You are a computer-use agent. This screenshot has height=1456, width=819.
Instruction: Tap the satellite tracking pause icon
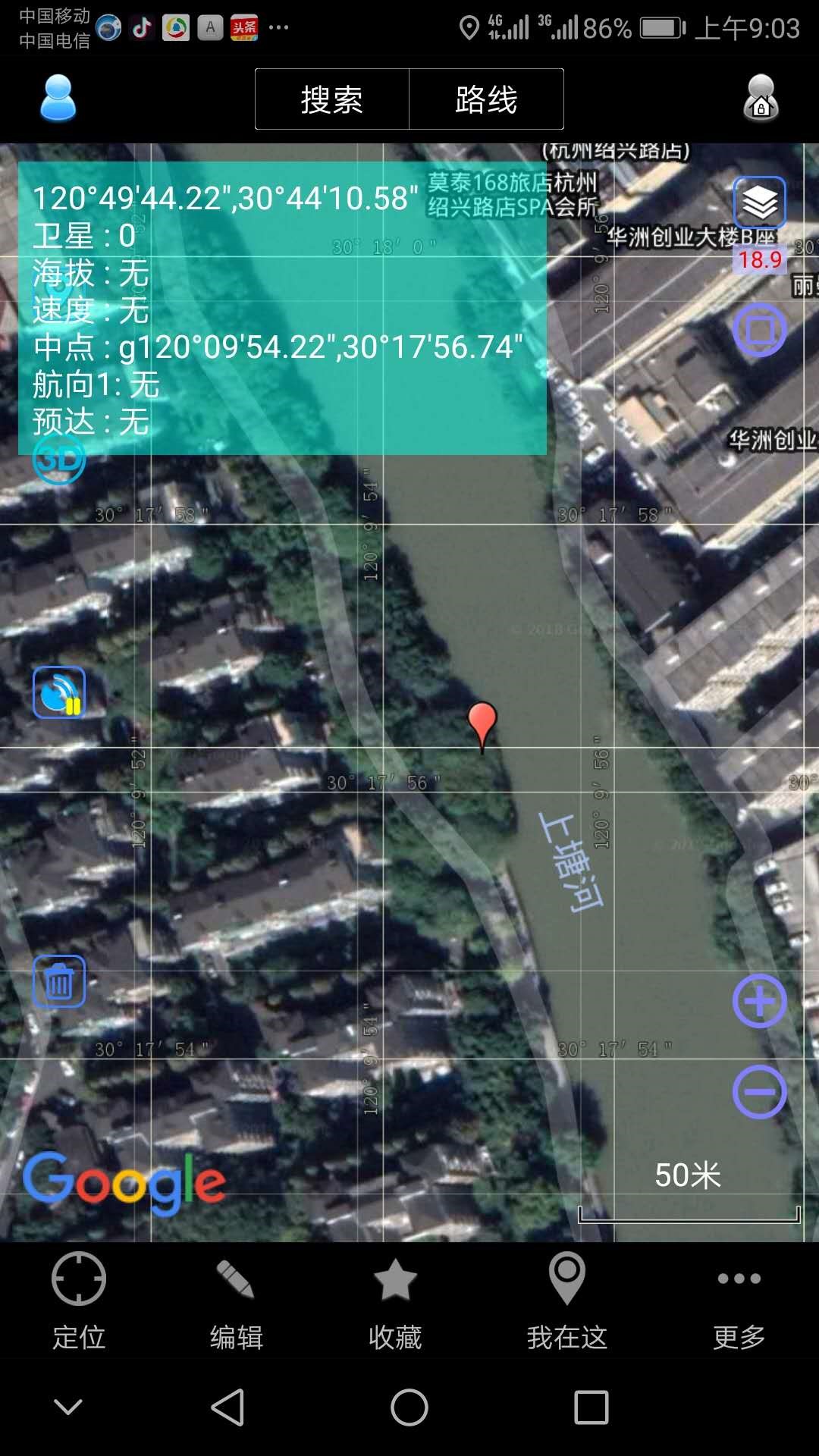pyautogui.click(x=59, y=692)
